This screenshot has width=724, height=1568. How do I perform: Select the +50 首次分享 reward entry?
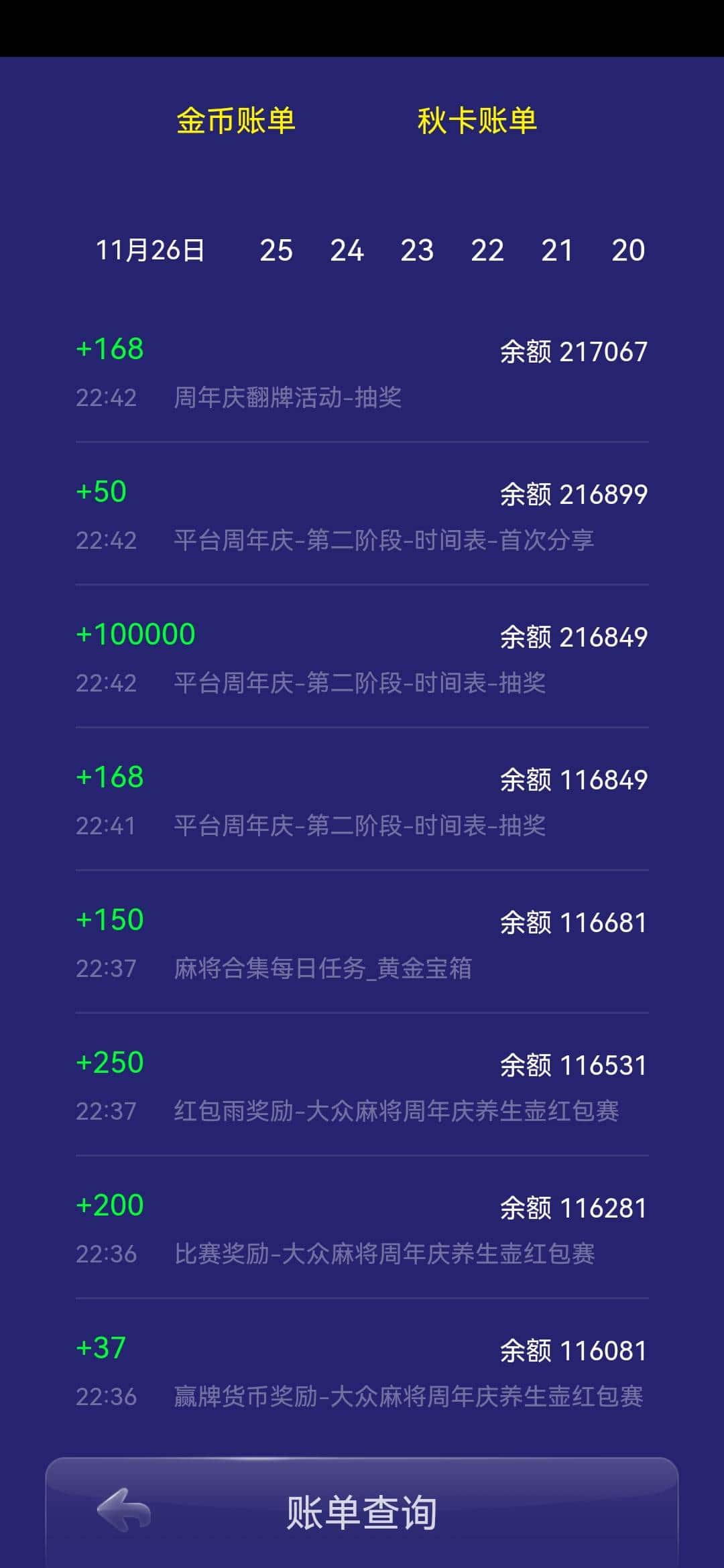click(362, 513)
